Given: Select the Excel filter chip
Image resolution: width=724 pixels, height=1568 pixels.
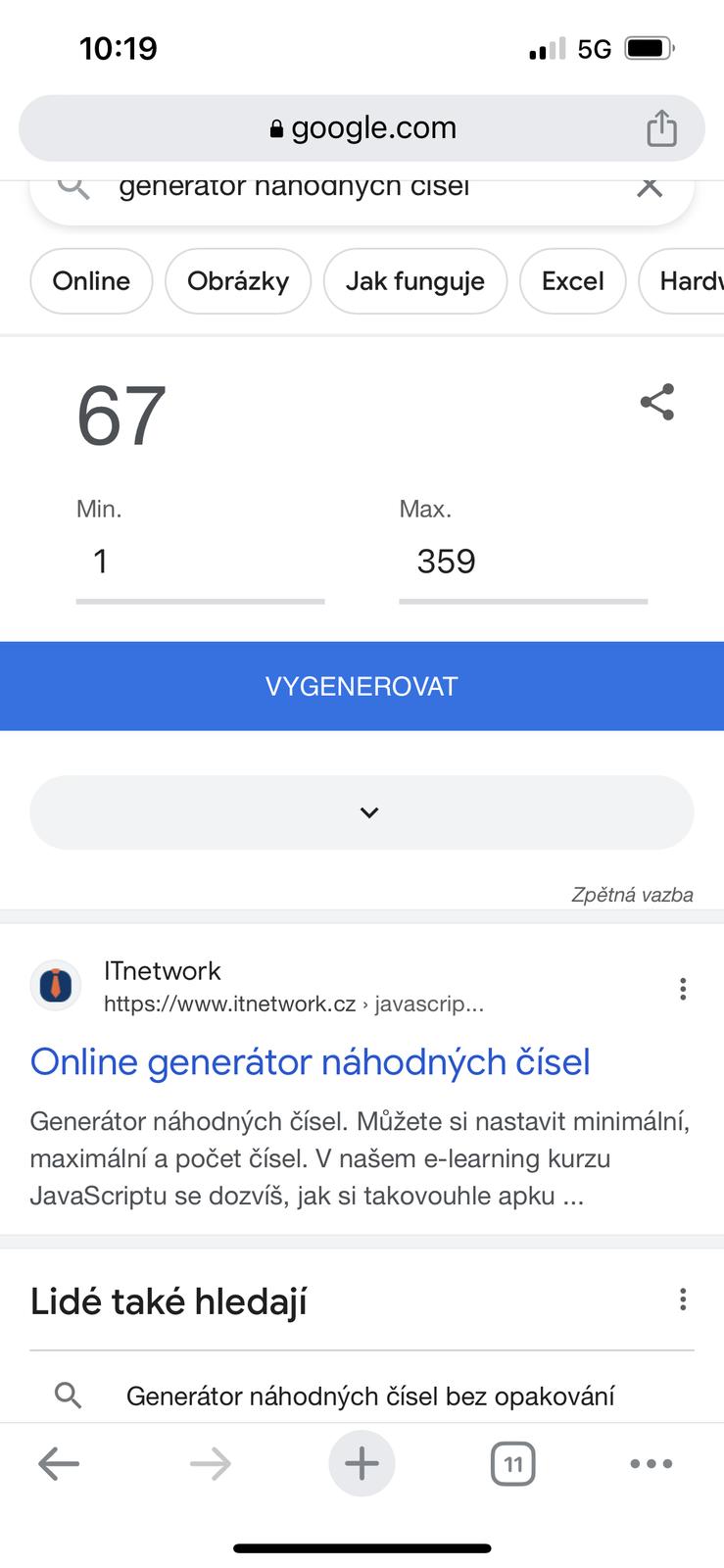Looking at the screenshot, I should coord(572,281).
